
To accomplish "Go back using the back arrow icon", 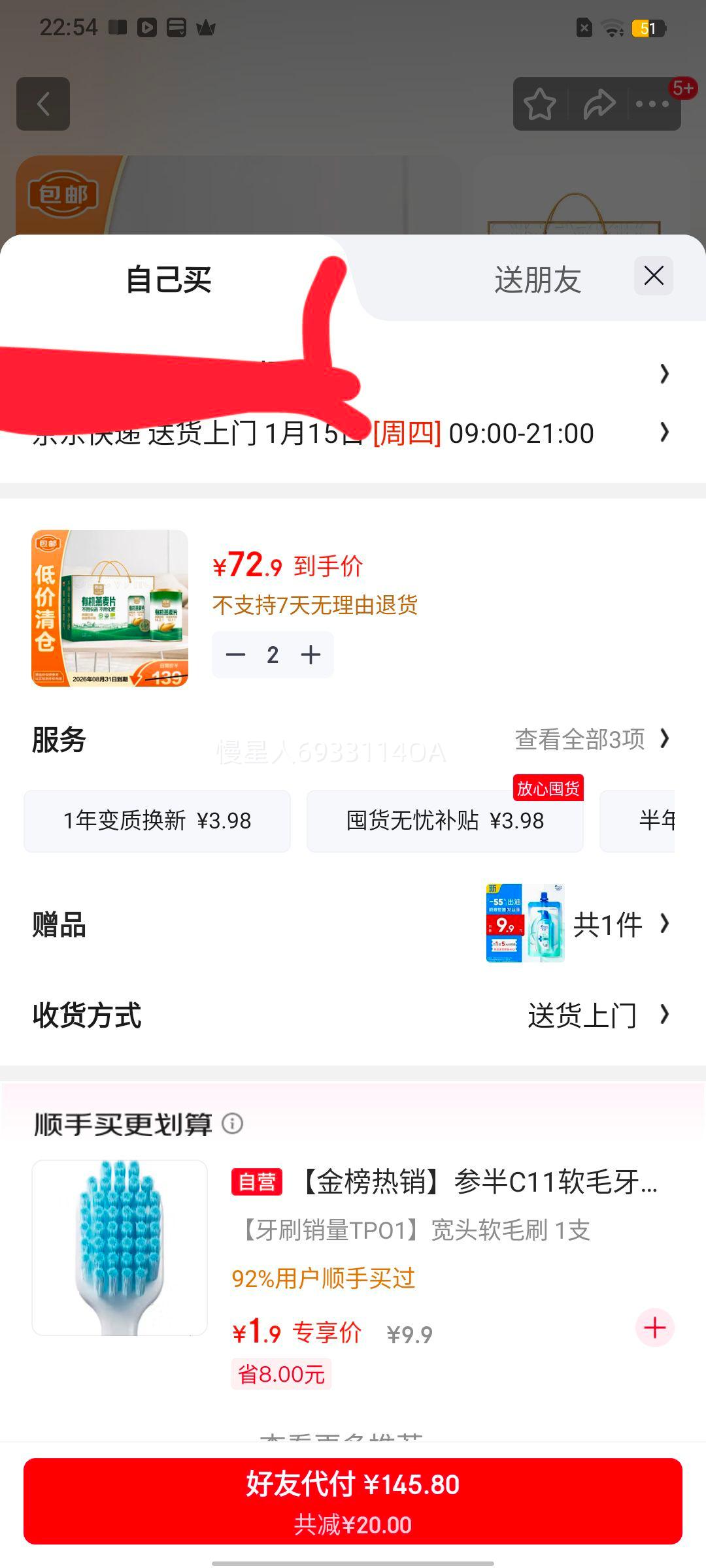I will pos(43,104).
